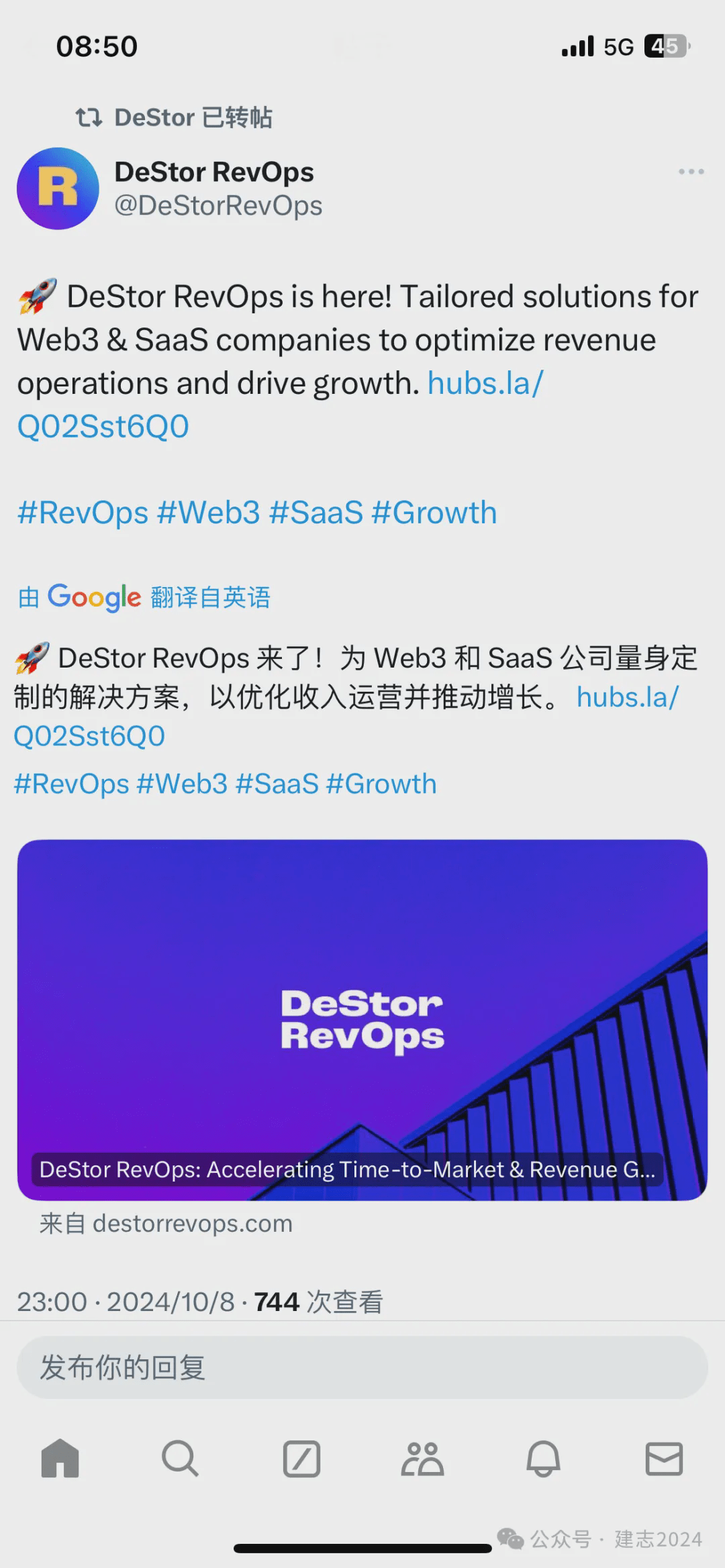Tap the Google translation credit line
The width and height of the screenshot is (725, 1568).
144,597
